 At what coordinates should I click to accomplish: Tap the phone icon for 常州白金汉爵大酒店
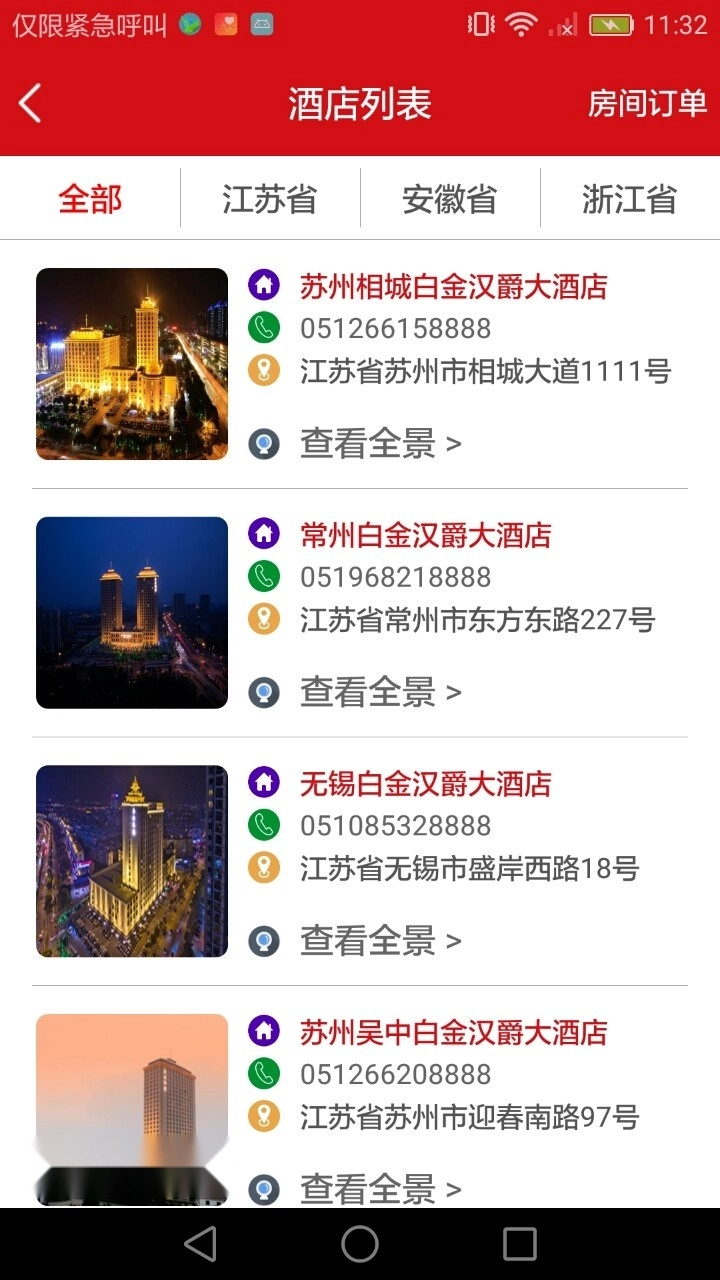(263, 577)
